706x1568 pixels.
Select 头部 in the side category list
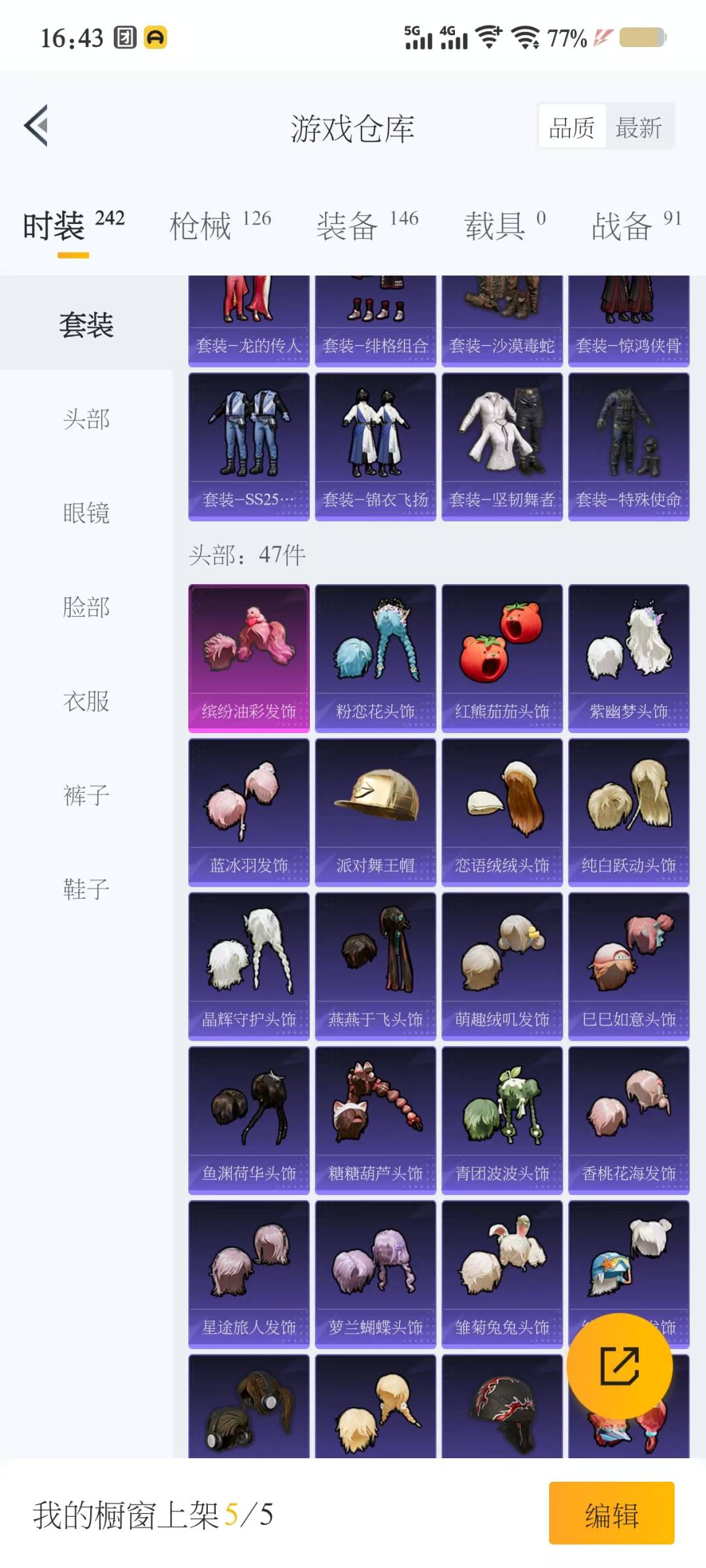[x=86, y=419]
